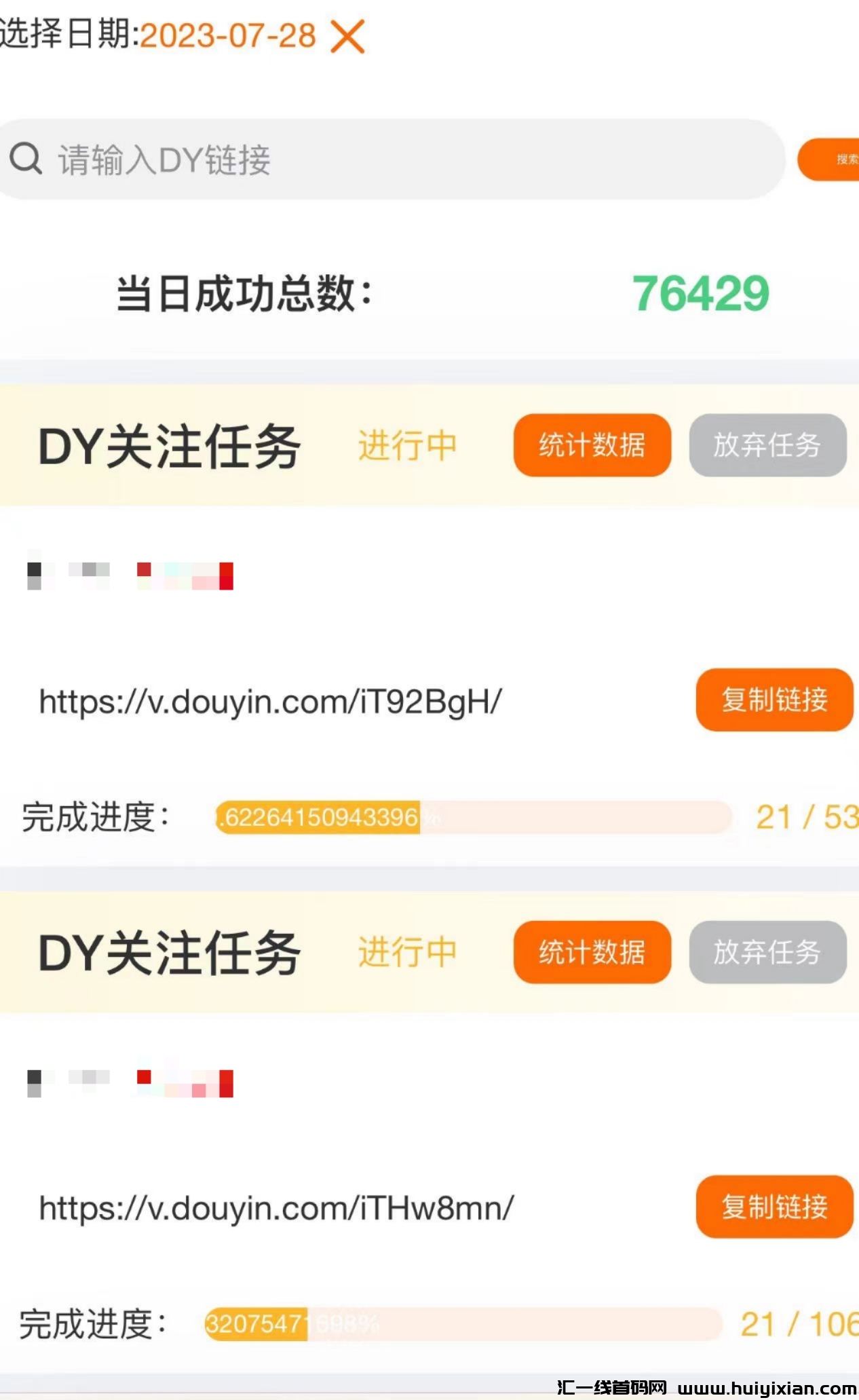Click 复制链接 next to iT92BgH link
The width and height of the screenshot is (859, 1400).
pyautogui.click(x=774, y=701)
